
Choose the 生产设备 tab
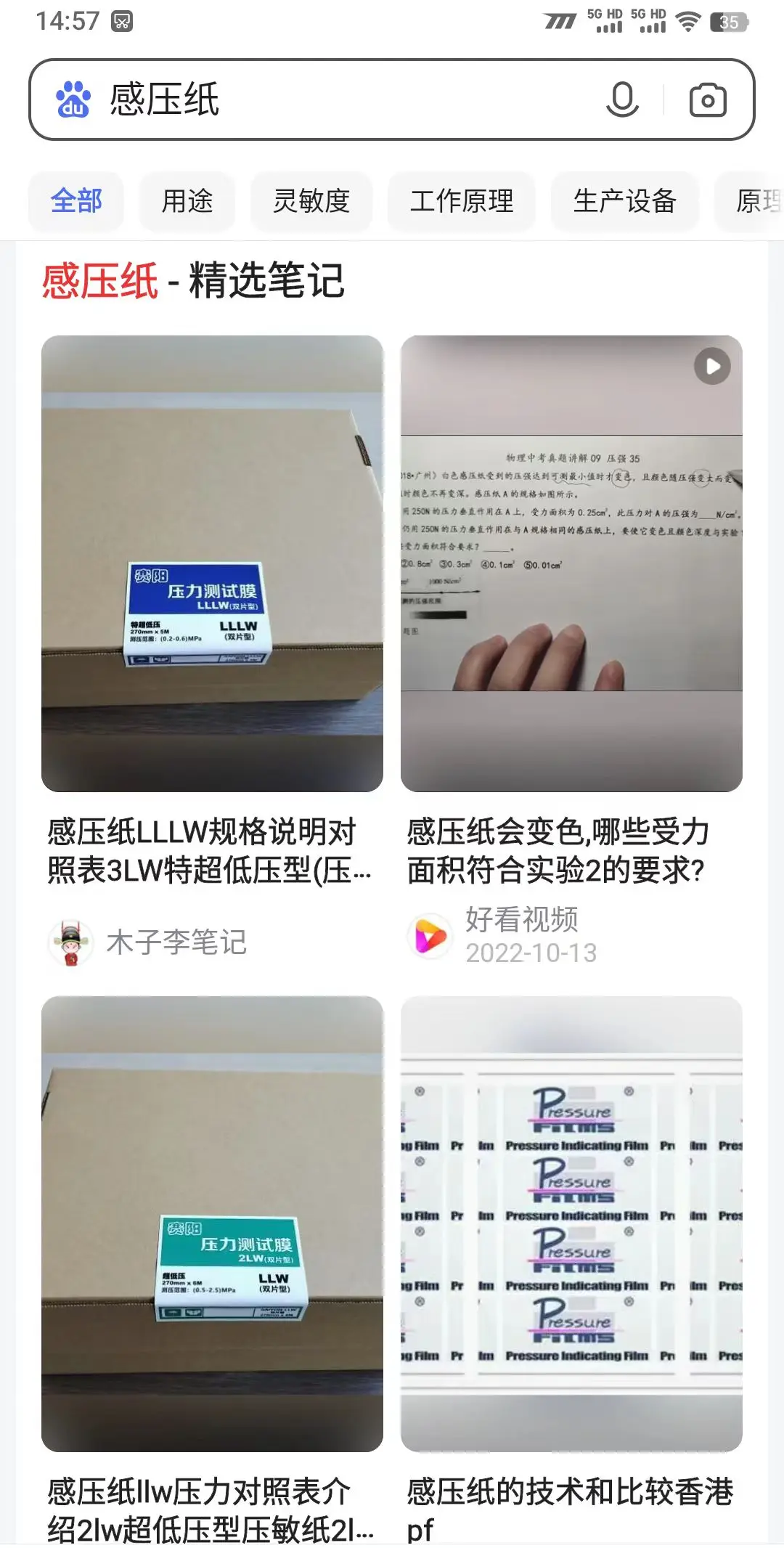pyautogui.click(x=625, y=200)
